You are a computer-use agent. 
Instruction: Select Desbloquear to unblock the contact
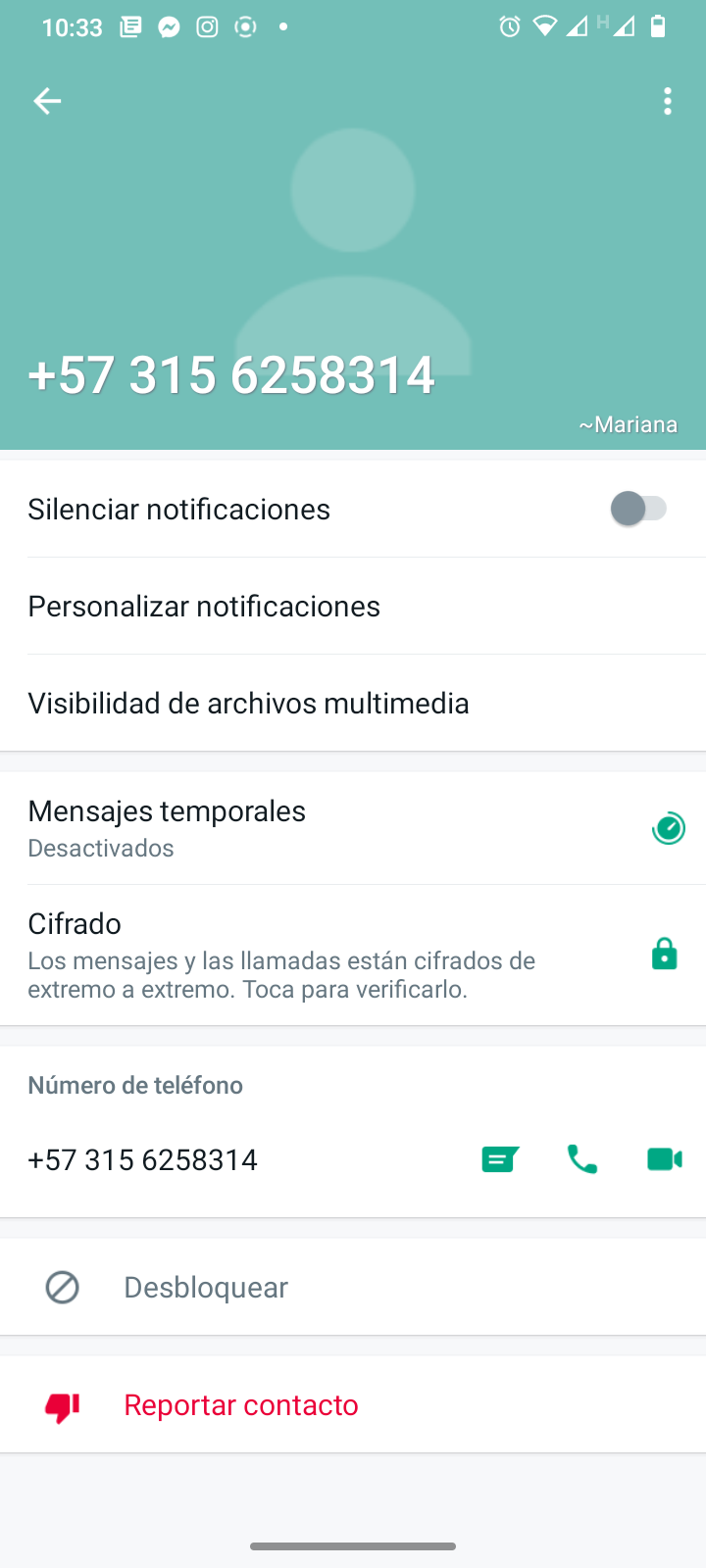click(206, 1288)
